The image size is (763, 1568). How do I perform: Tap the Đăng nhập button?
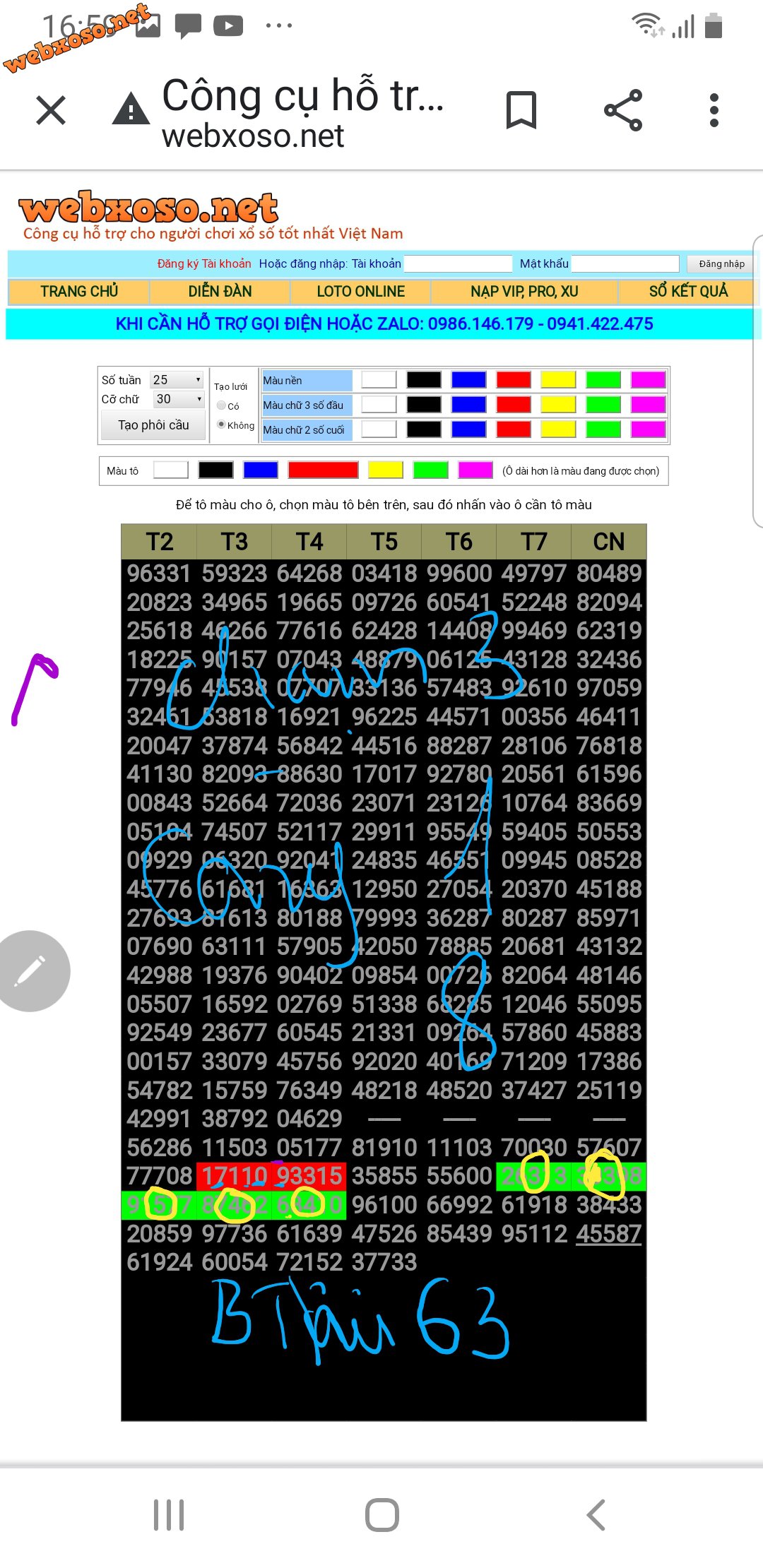721,263
